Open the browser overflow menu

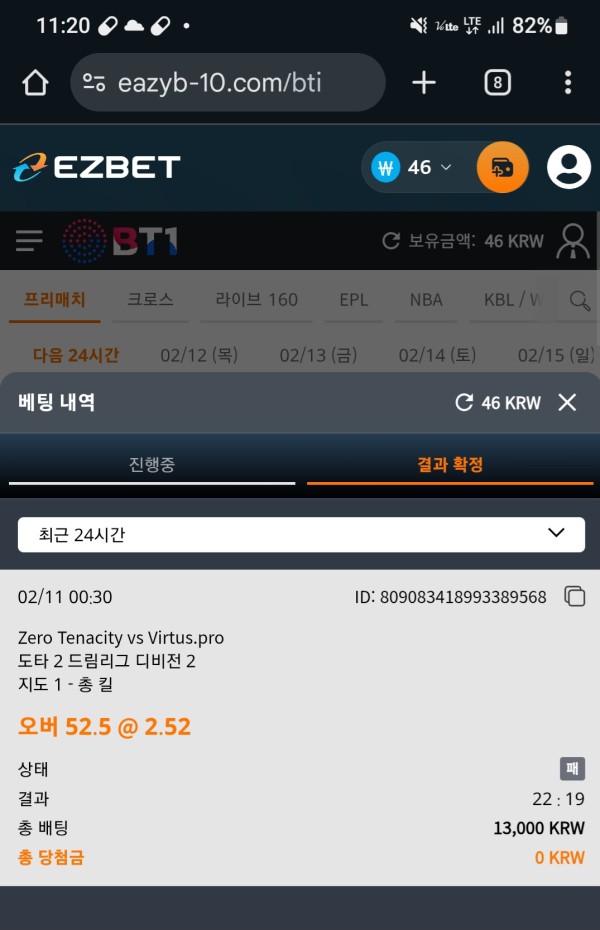(567, 82)
